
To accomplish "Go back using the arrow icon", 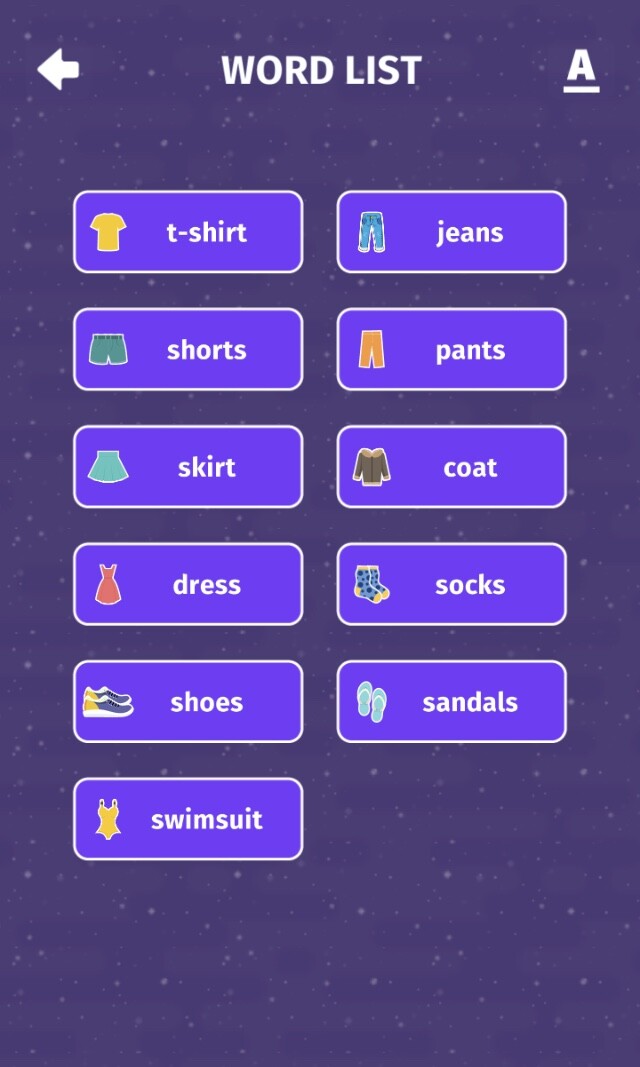I will click(x=58, y=69).
